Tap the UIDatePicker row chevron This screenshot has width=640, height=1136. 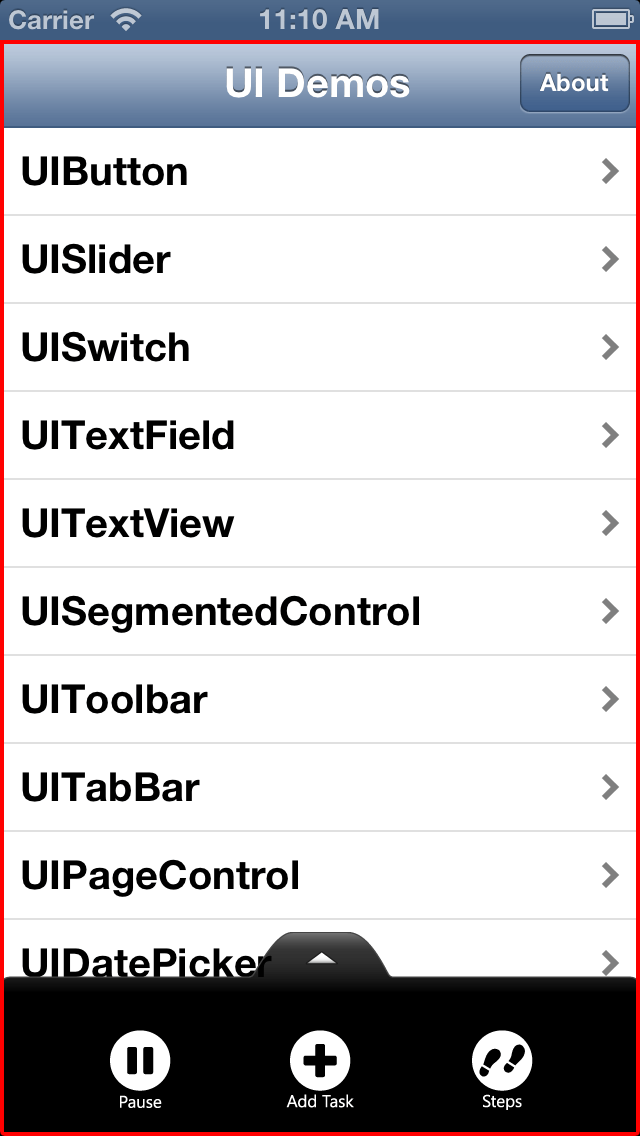[x=611, y=963]
